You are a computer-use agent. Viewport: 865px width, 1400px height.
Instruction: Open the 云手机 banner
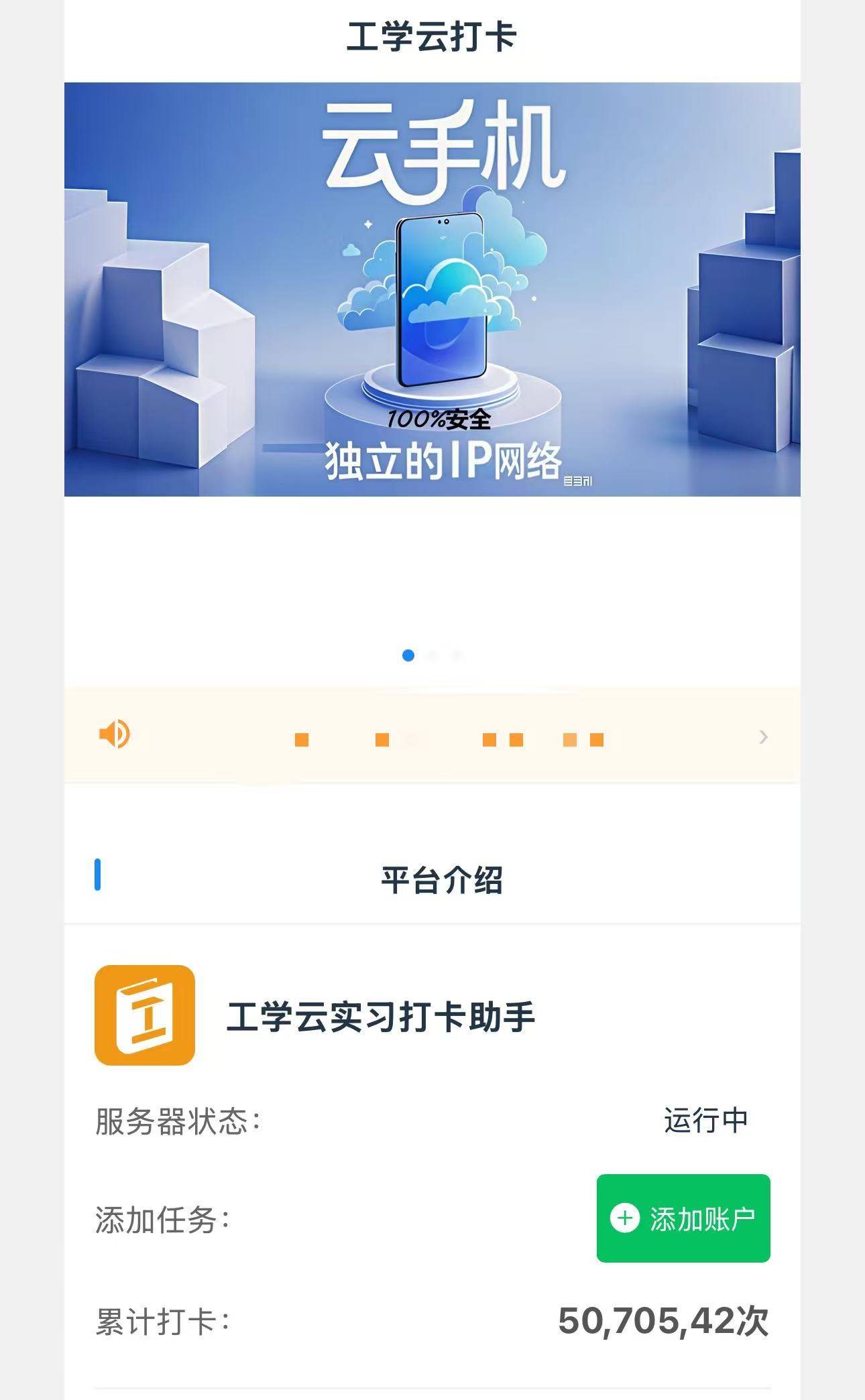[432, 290]
